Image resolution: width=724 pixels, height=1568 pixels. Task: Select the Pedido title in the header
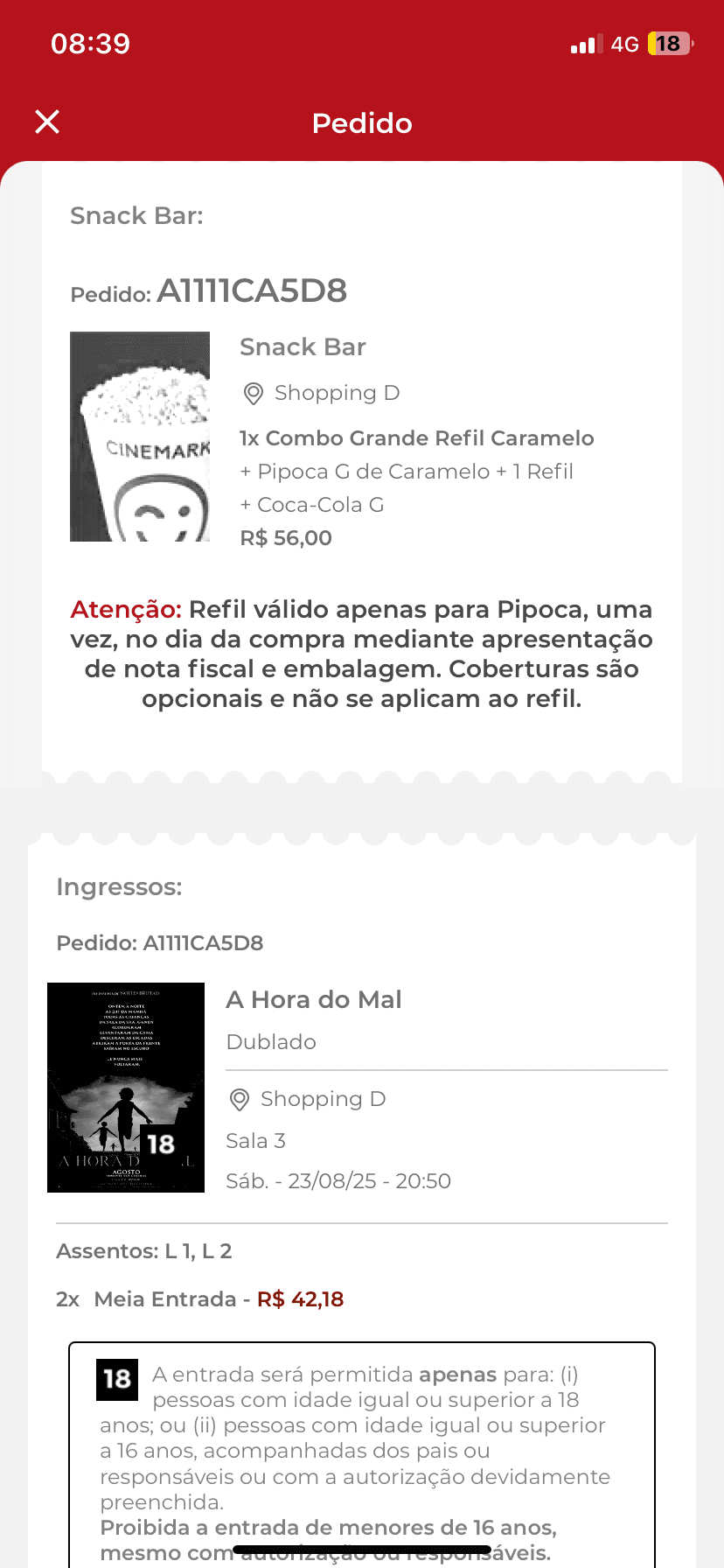point(362,123)
